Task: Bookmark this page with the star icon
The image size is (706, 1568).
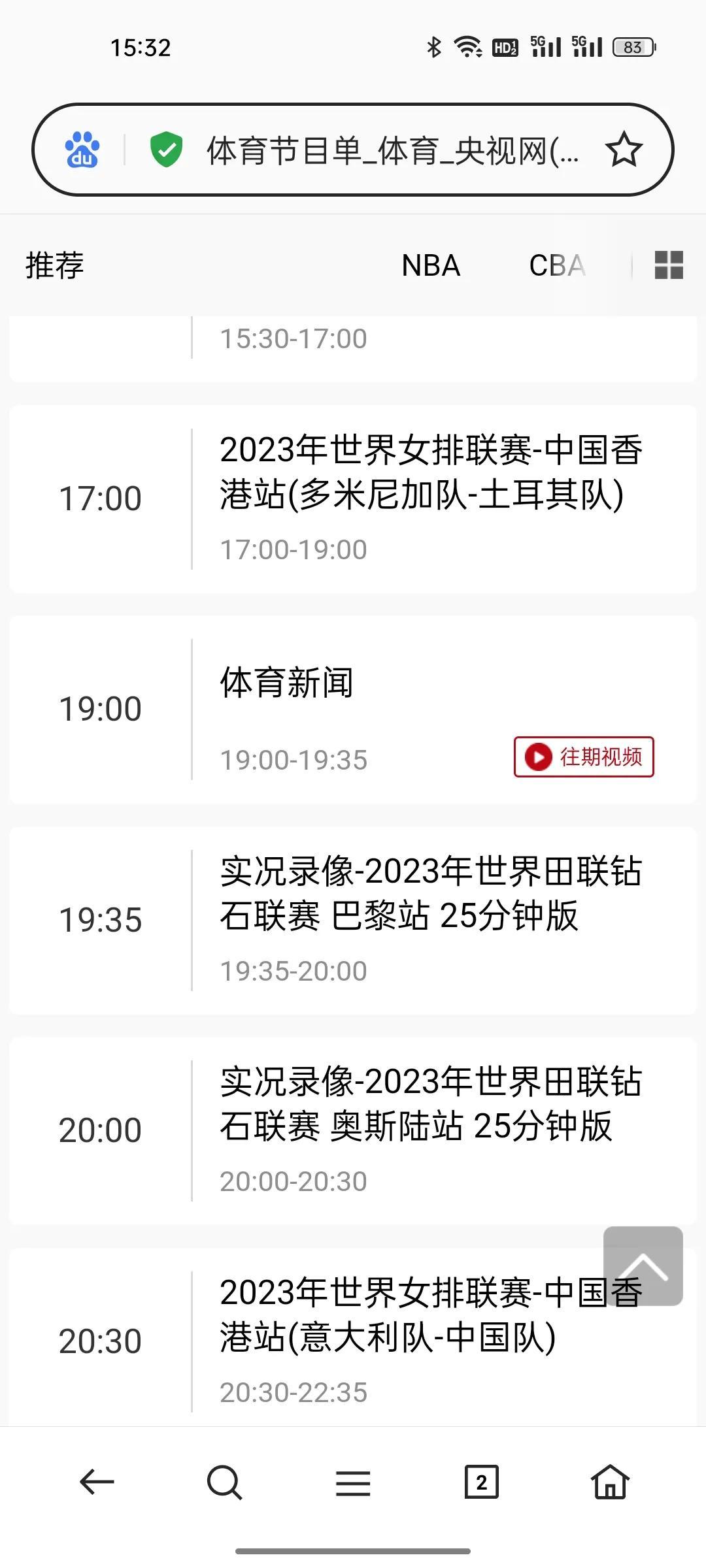Action: click(x=624, y=150)
